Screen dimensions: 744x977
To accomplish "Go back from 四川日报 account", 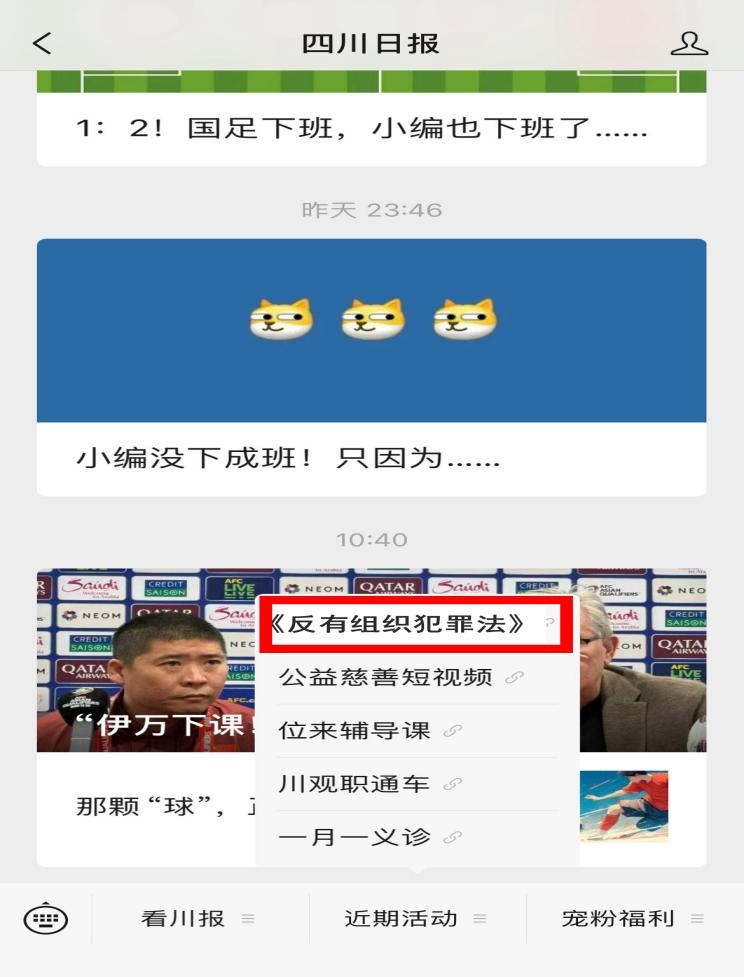I will click(x=42, y=43).
